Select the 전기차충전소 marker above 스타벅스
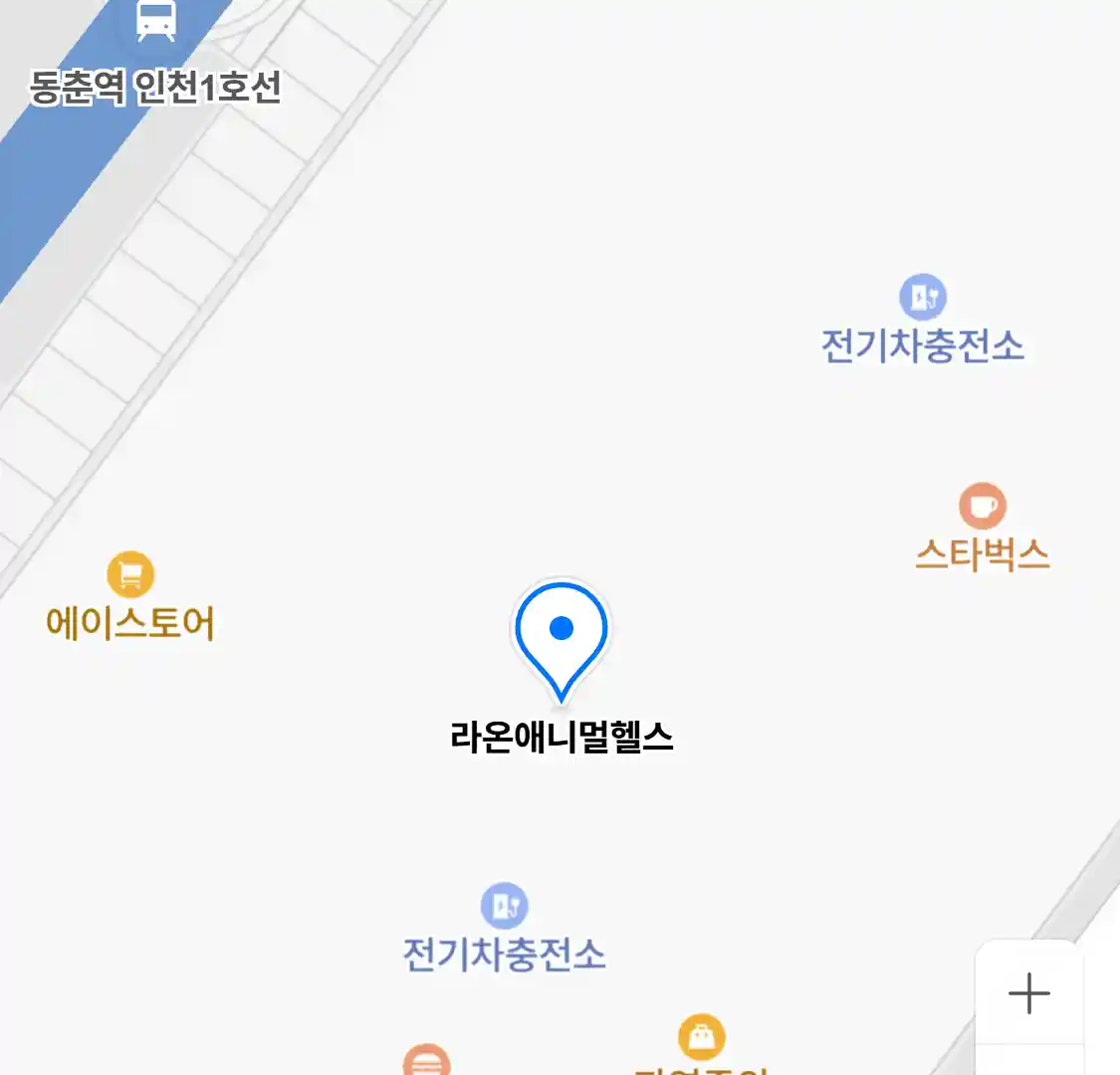This screenshot has width=1120, height=1075. tap(923, 298)
